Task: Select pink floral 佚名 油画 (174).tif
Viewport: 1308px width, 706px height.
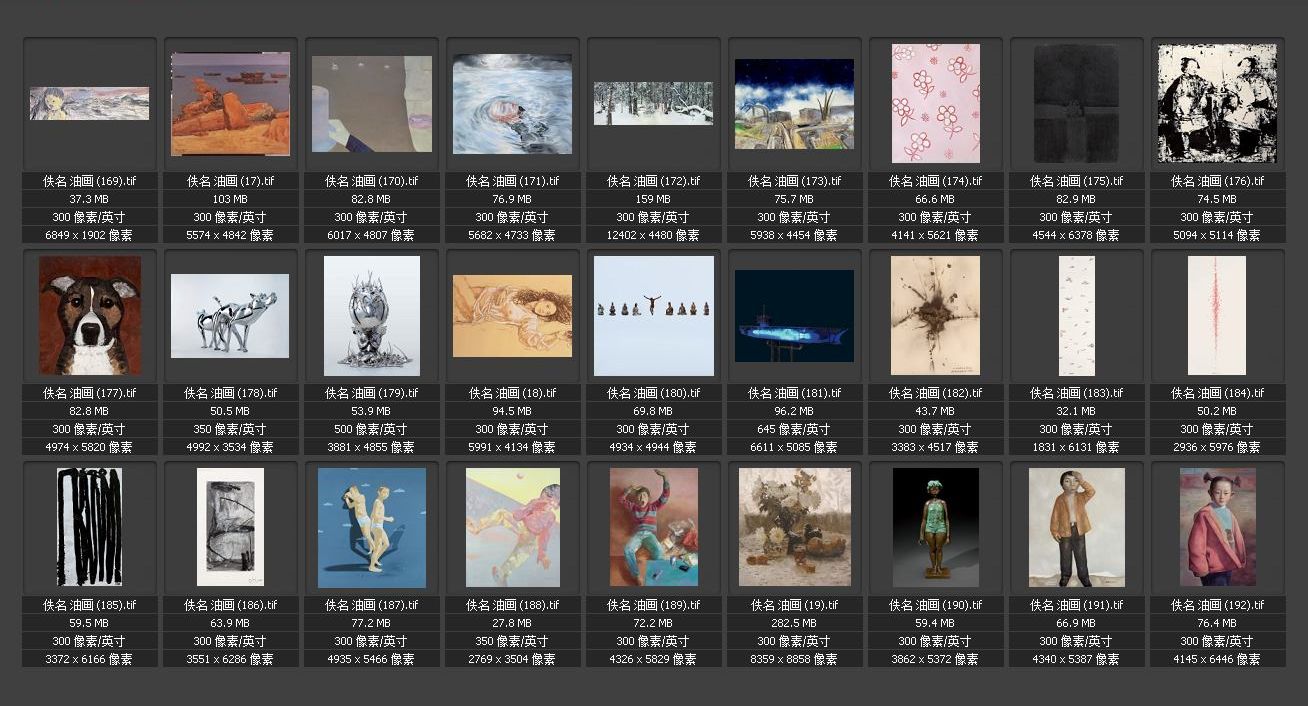Action: pyautogui.click(x=935, y=103)
